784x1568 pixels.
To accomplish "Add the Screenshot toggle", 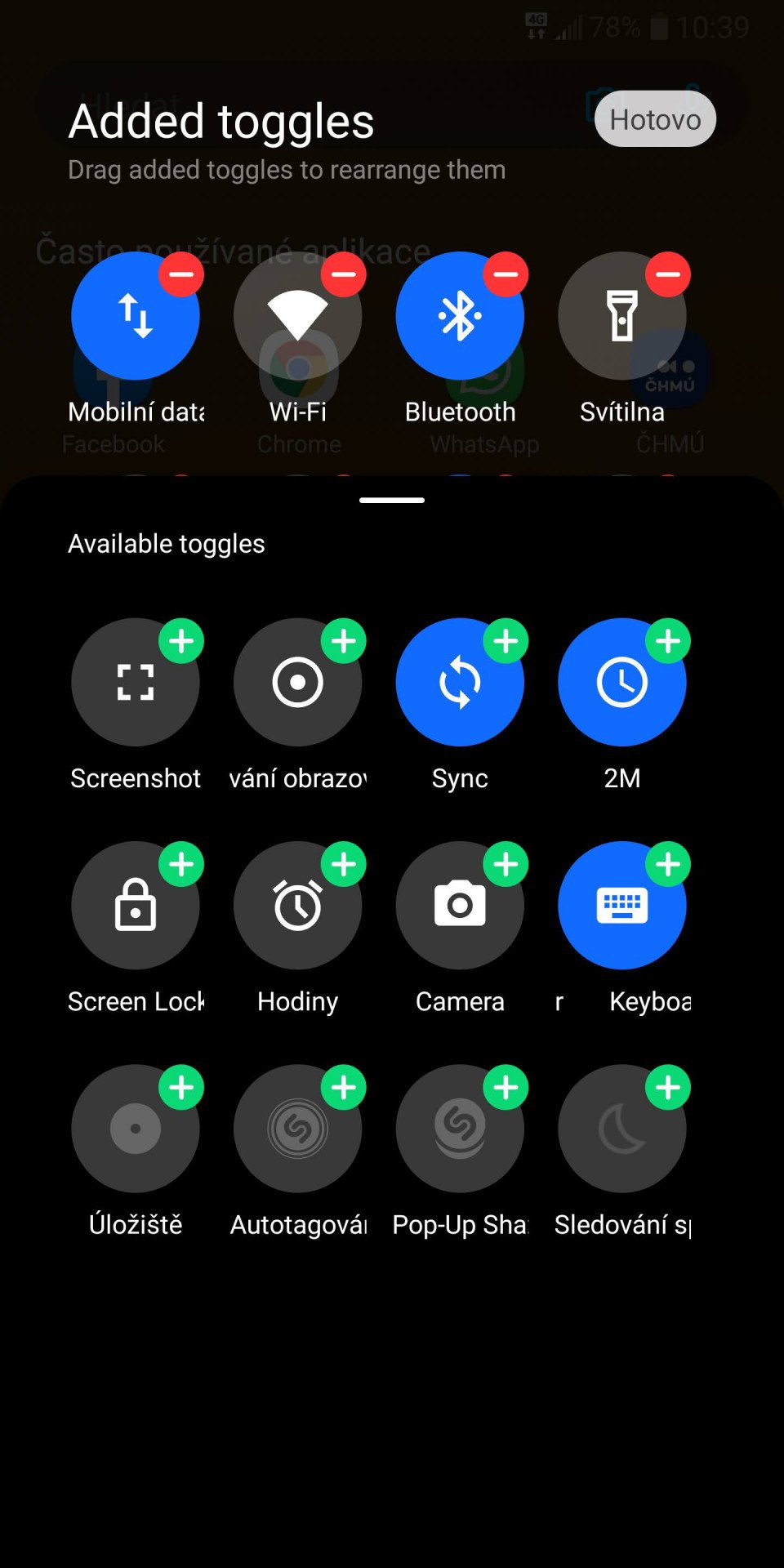I will tap(181, 641).
